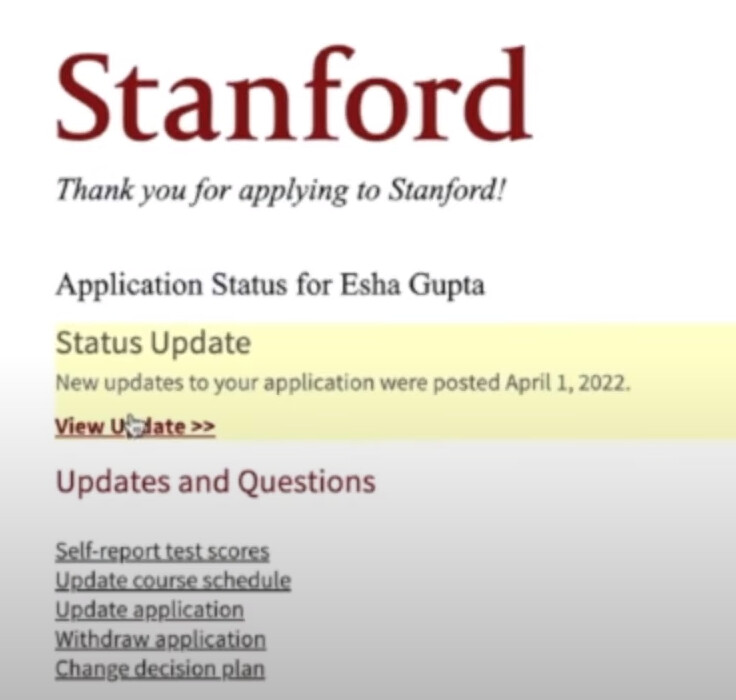The height and width of the screenshot is (700, 736).
Task: Open the View Update link
Action: (134, 427)
